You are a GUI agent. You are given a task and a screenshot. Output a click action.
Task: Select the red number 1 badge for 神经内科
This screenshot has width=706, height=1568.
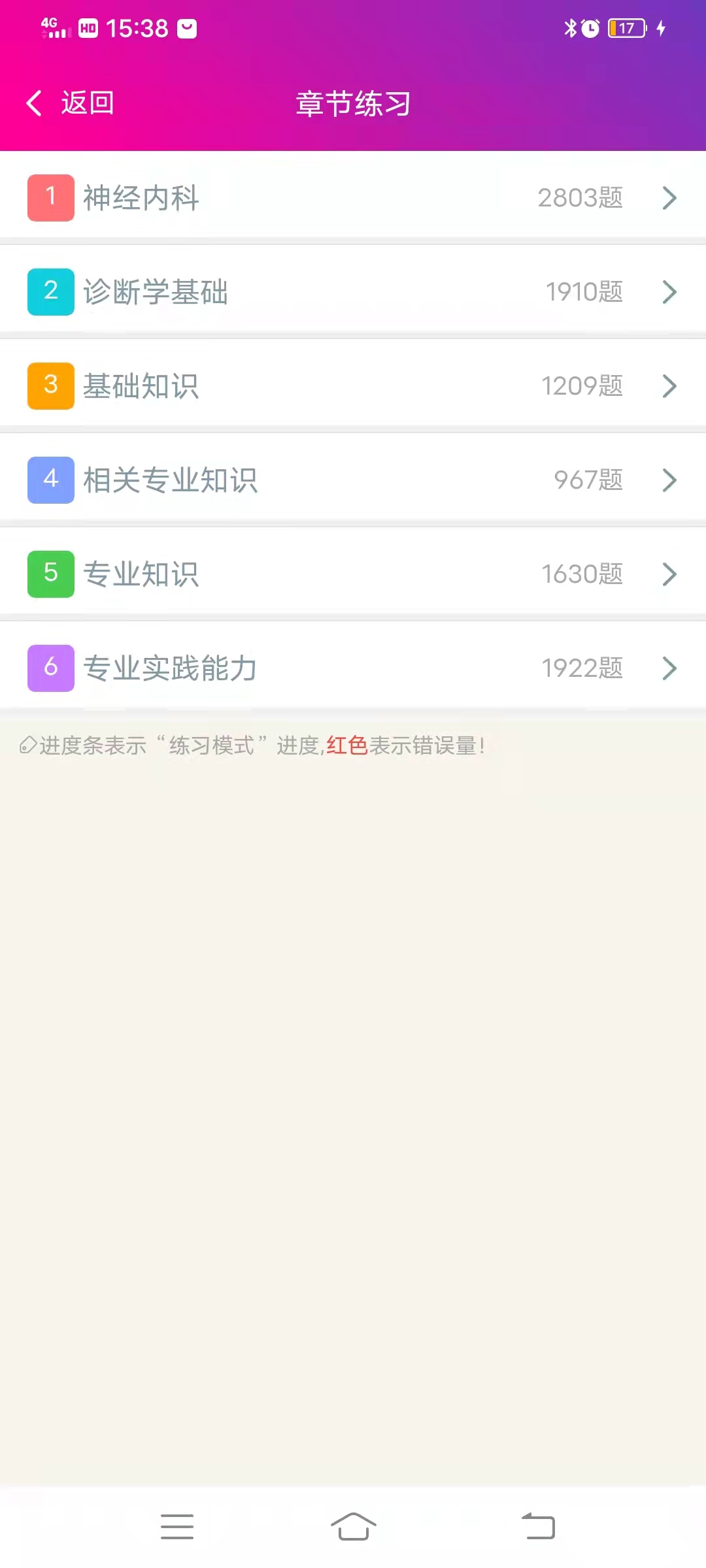pyautogui.click(x=50, y=197)
